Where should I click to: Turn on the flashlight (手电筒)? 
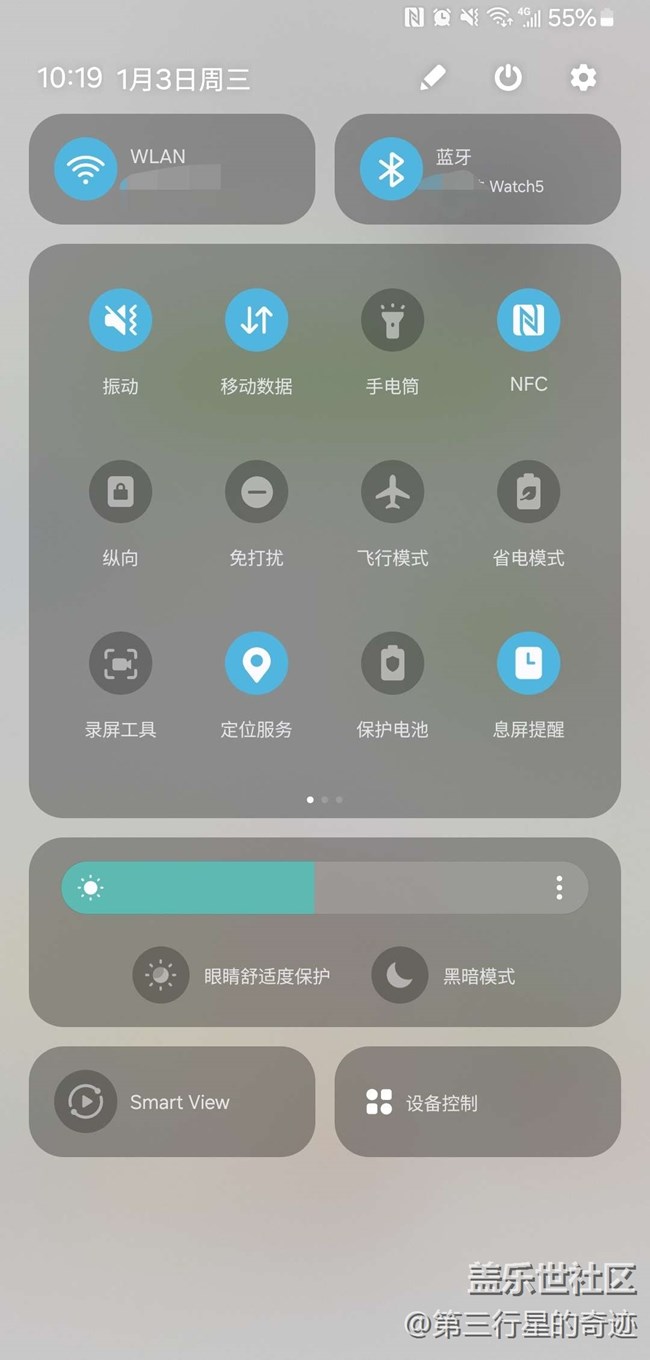[392, 320]
